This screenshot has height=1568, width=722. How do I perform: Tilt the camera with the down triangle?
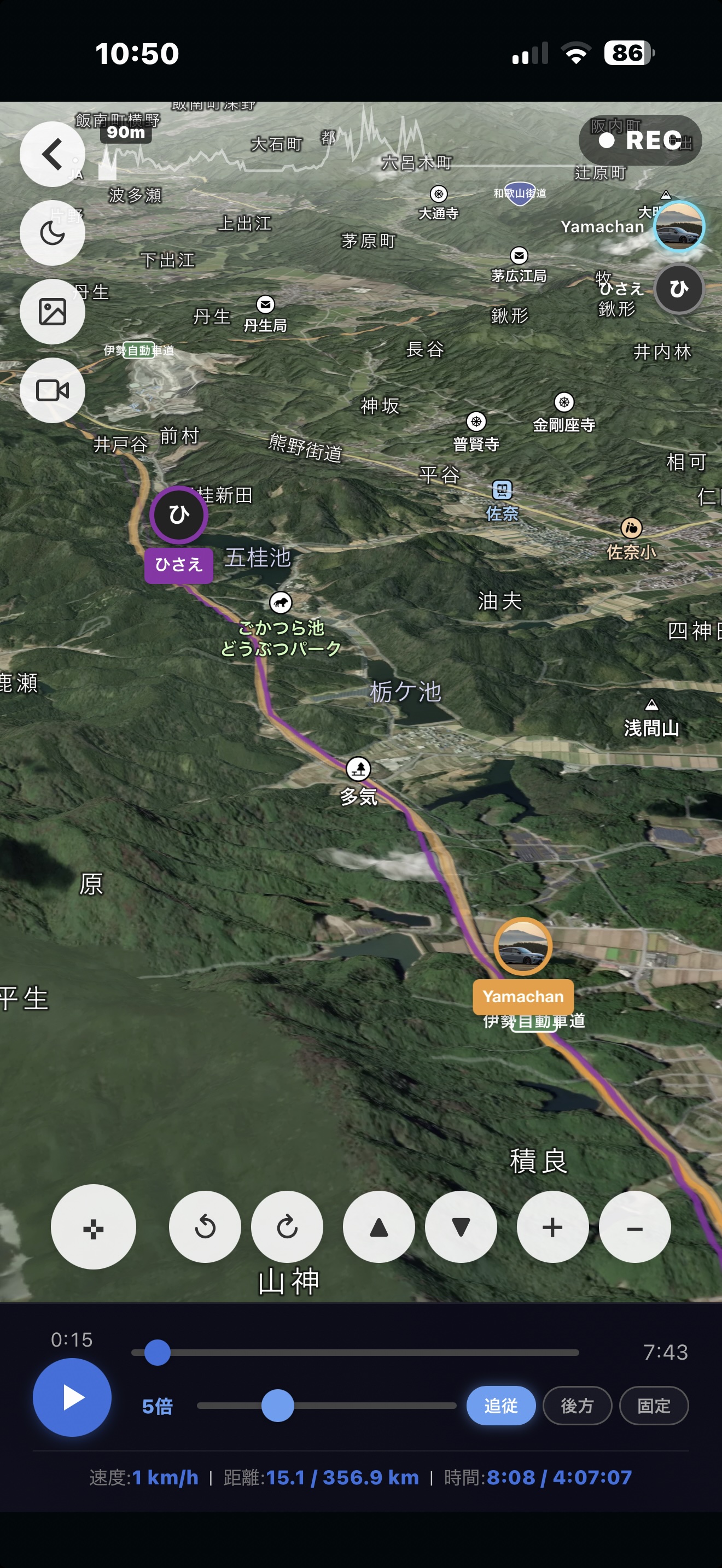(461, 1227)
